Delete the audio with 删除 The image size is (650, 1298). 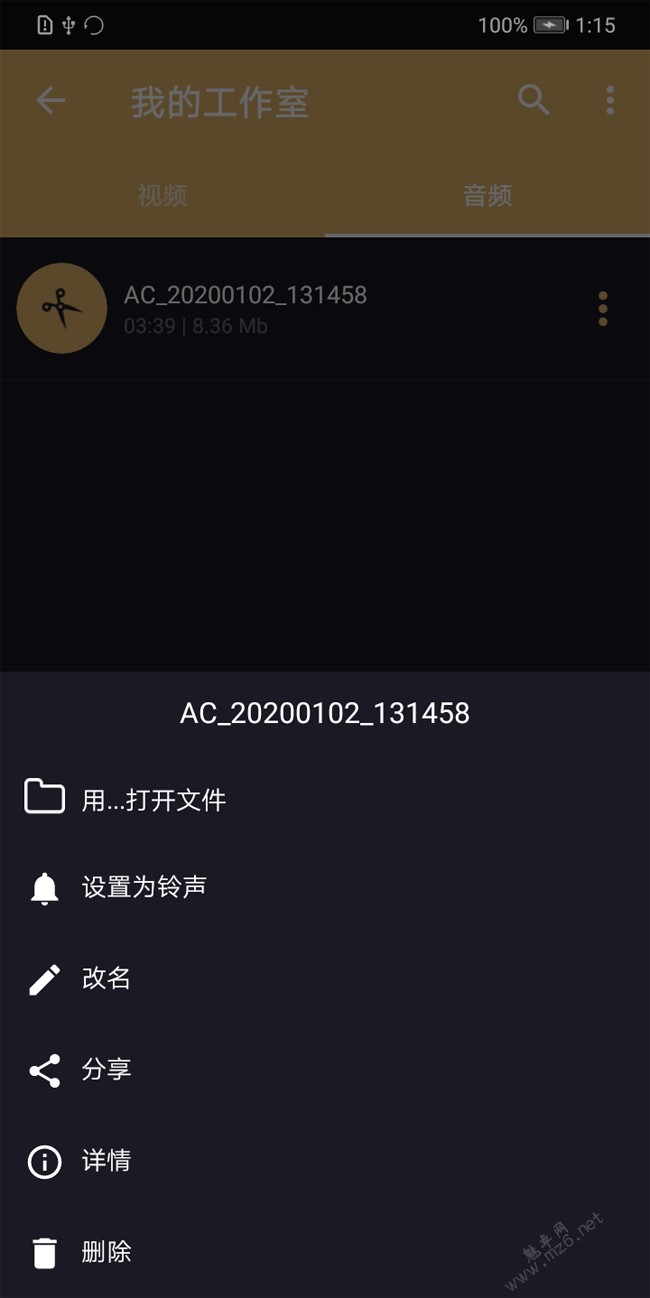(x=325, y=1252)
